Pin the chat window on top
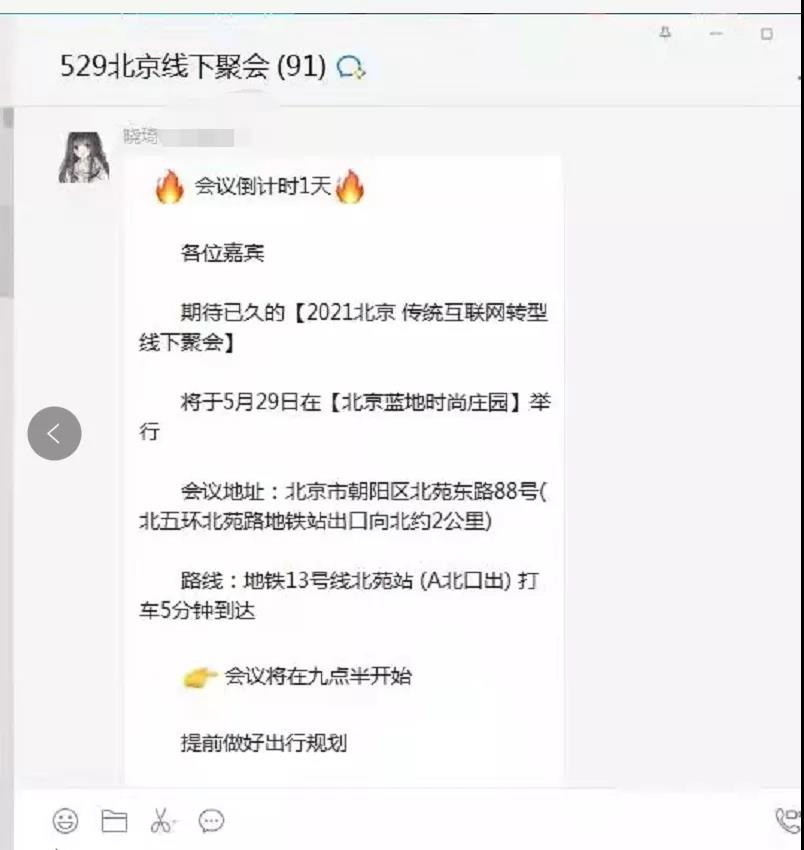 [x=665, y=34]
